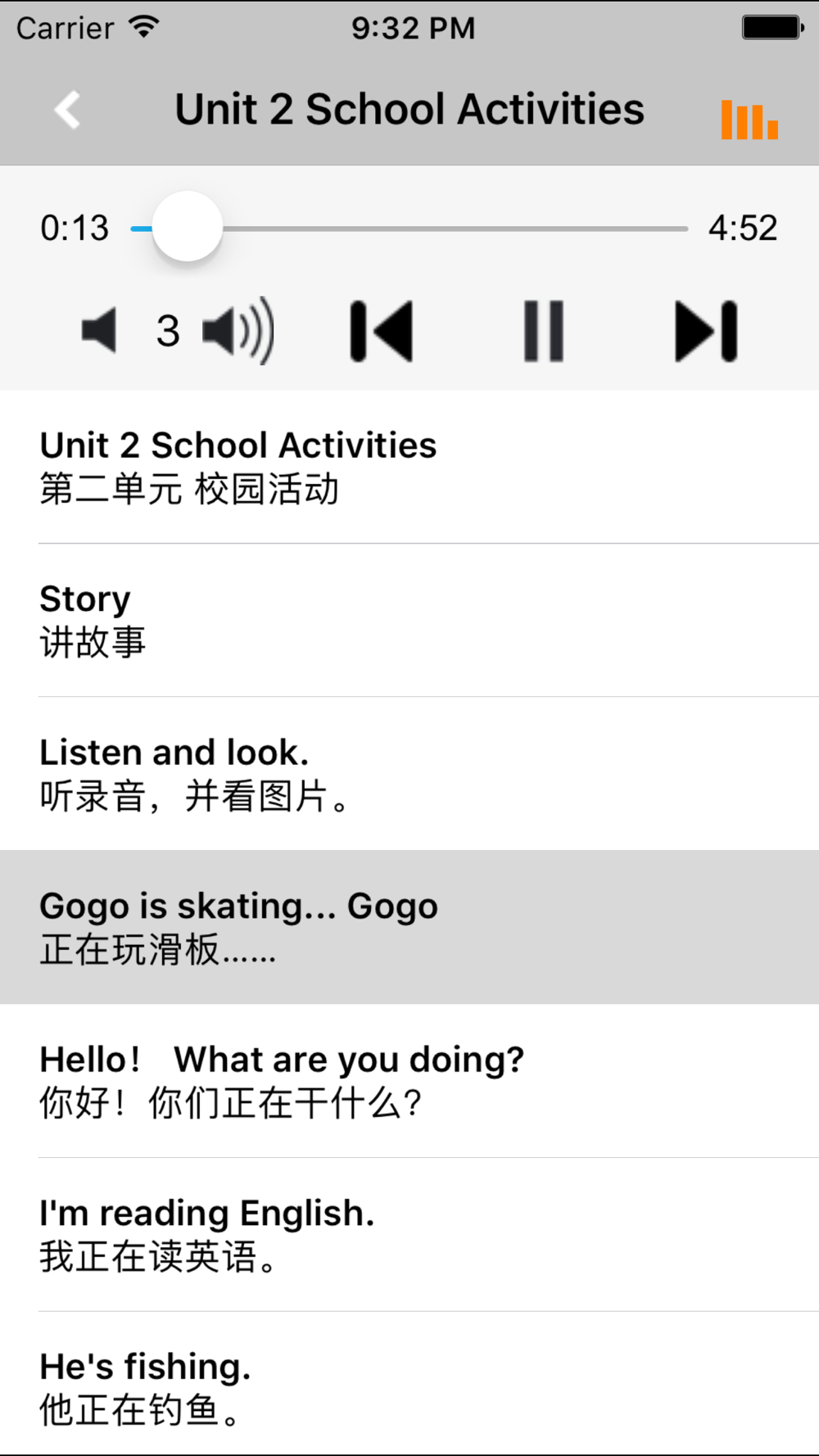Play the 'He's fishing.' line
The height and width of the screenshot is (1456, 819).
click(409, 1384)
